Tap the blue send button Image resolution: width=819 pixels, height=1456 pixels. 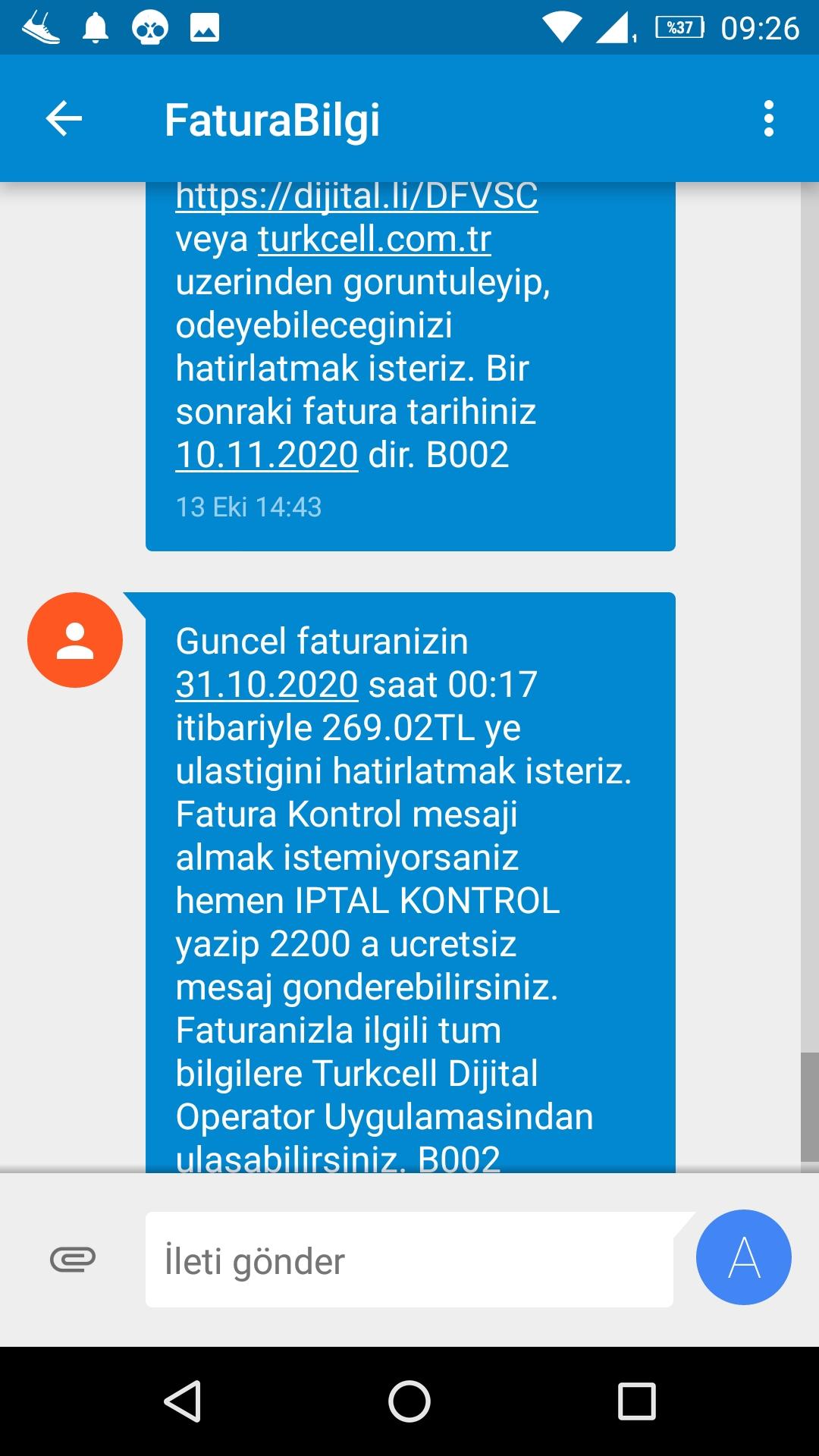click(744, 1257)
